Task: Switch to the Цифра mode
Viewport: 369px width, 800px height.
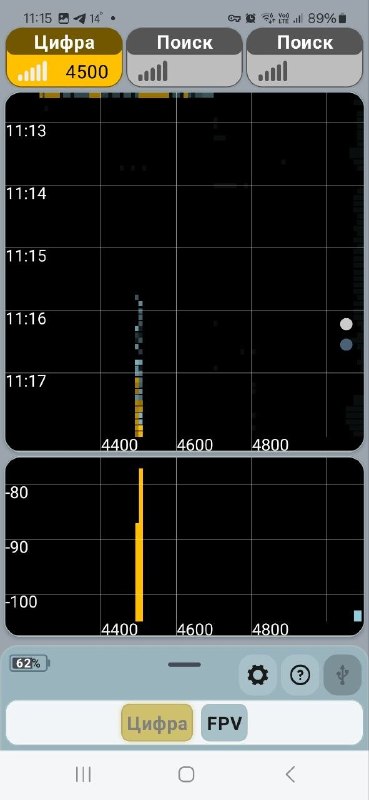Action: coord(157,723)
